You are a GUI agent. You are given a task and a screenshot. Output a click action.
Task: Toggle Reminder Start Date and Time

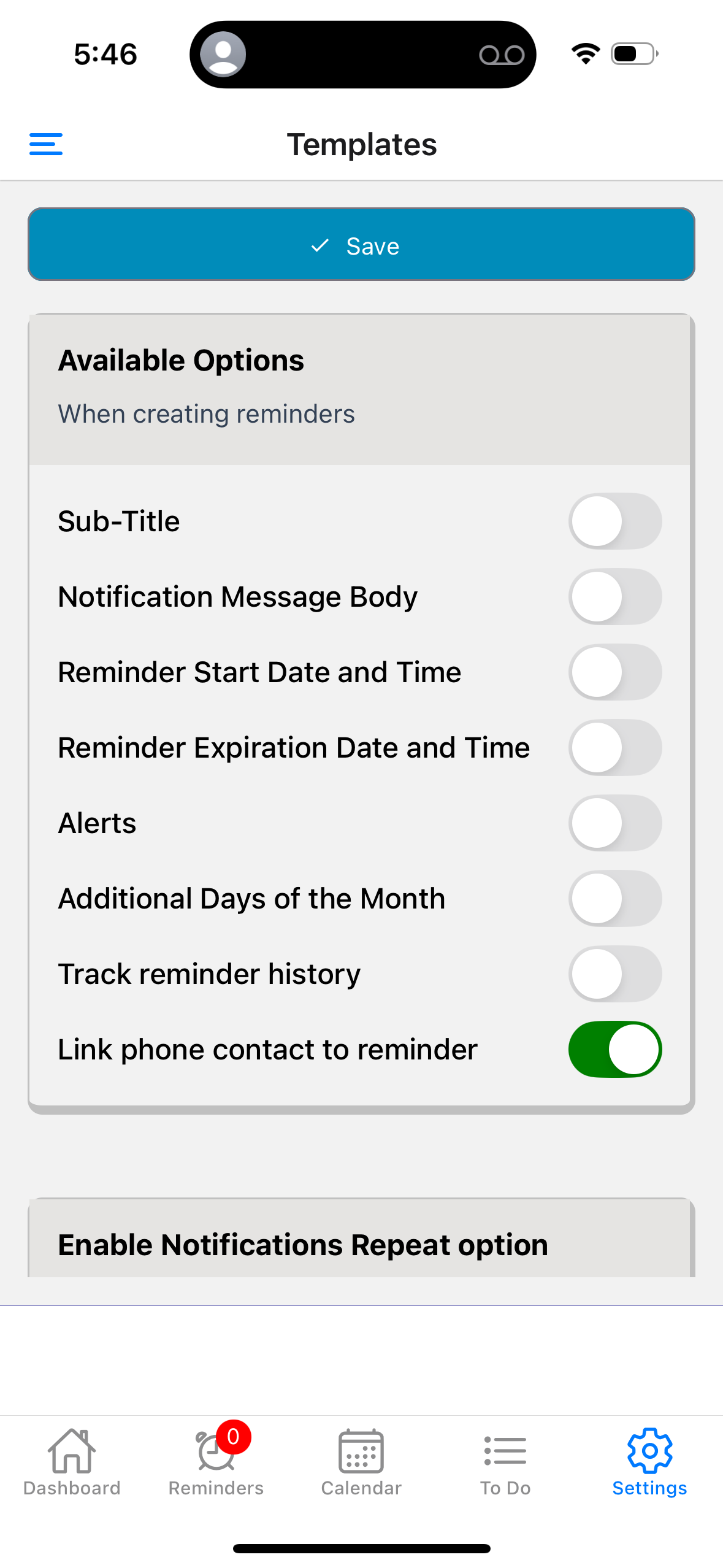click(614, 672)
